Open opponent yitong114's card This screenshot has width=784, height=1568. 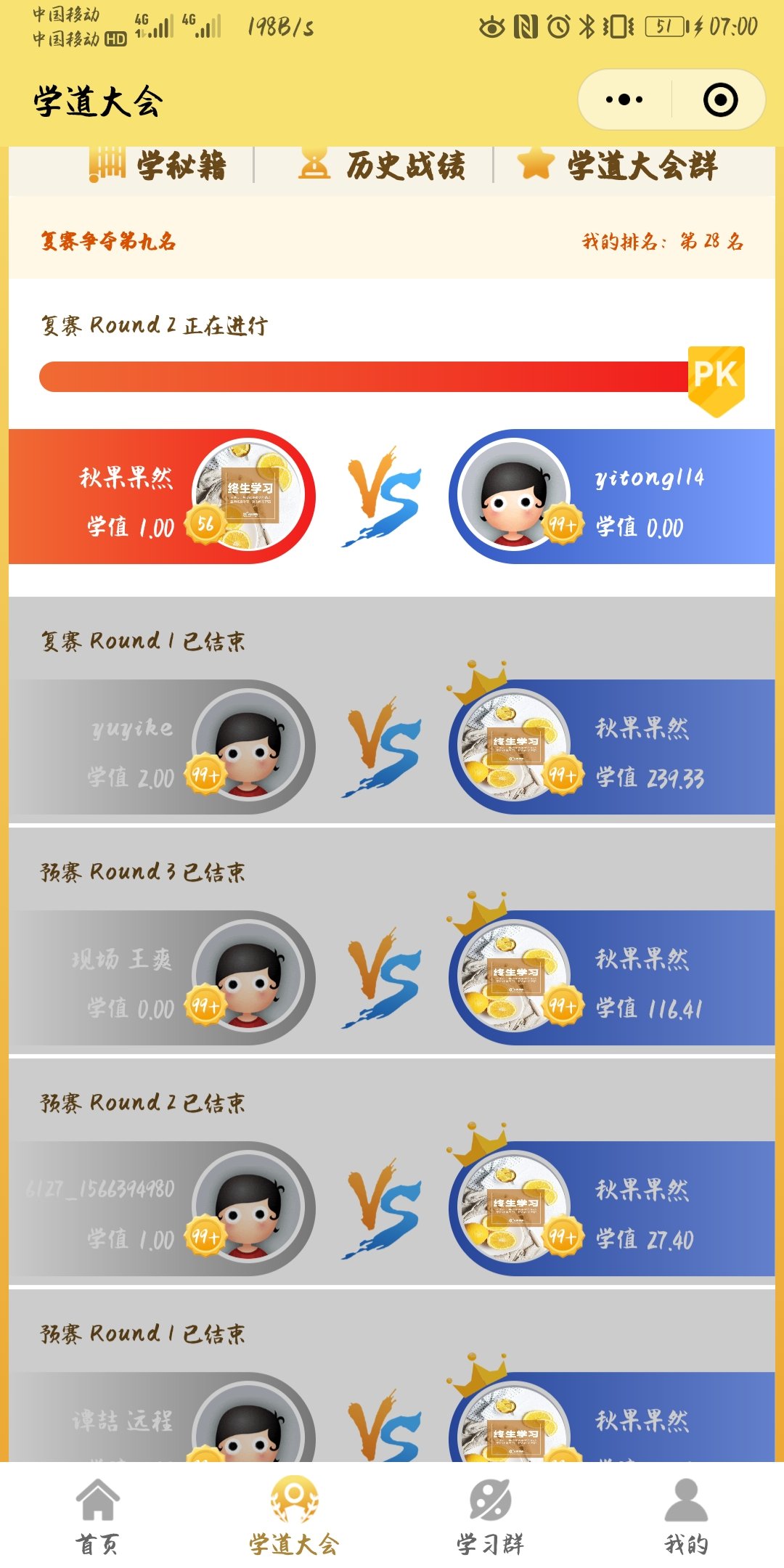[611, 497]
